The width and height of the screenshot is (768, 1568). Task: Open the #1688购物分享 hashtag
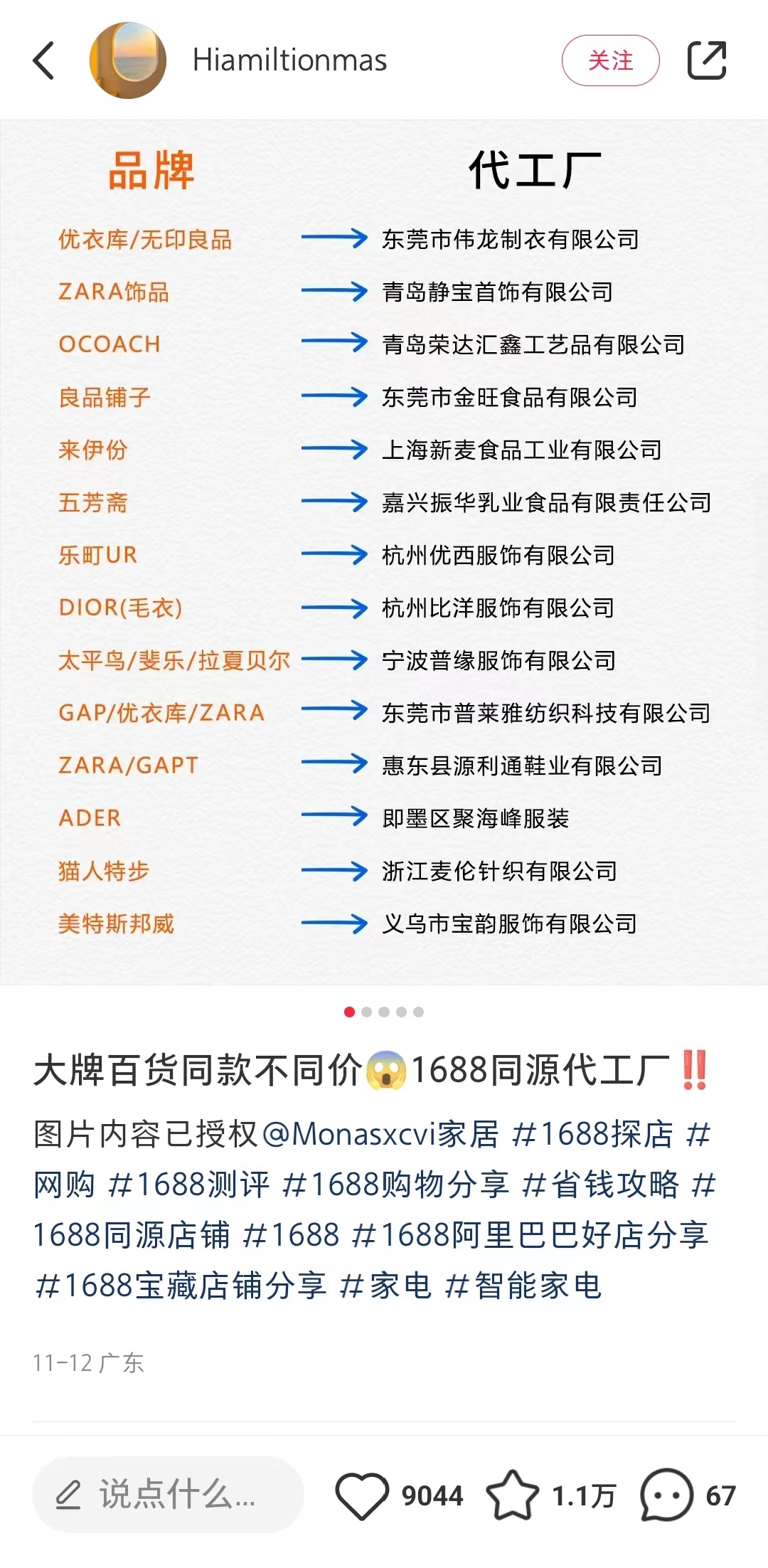point(395,1185)
